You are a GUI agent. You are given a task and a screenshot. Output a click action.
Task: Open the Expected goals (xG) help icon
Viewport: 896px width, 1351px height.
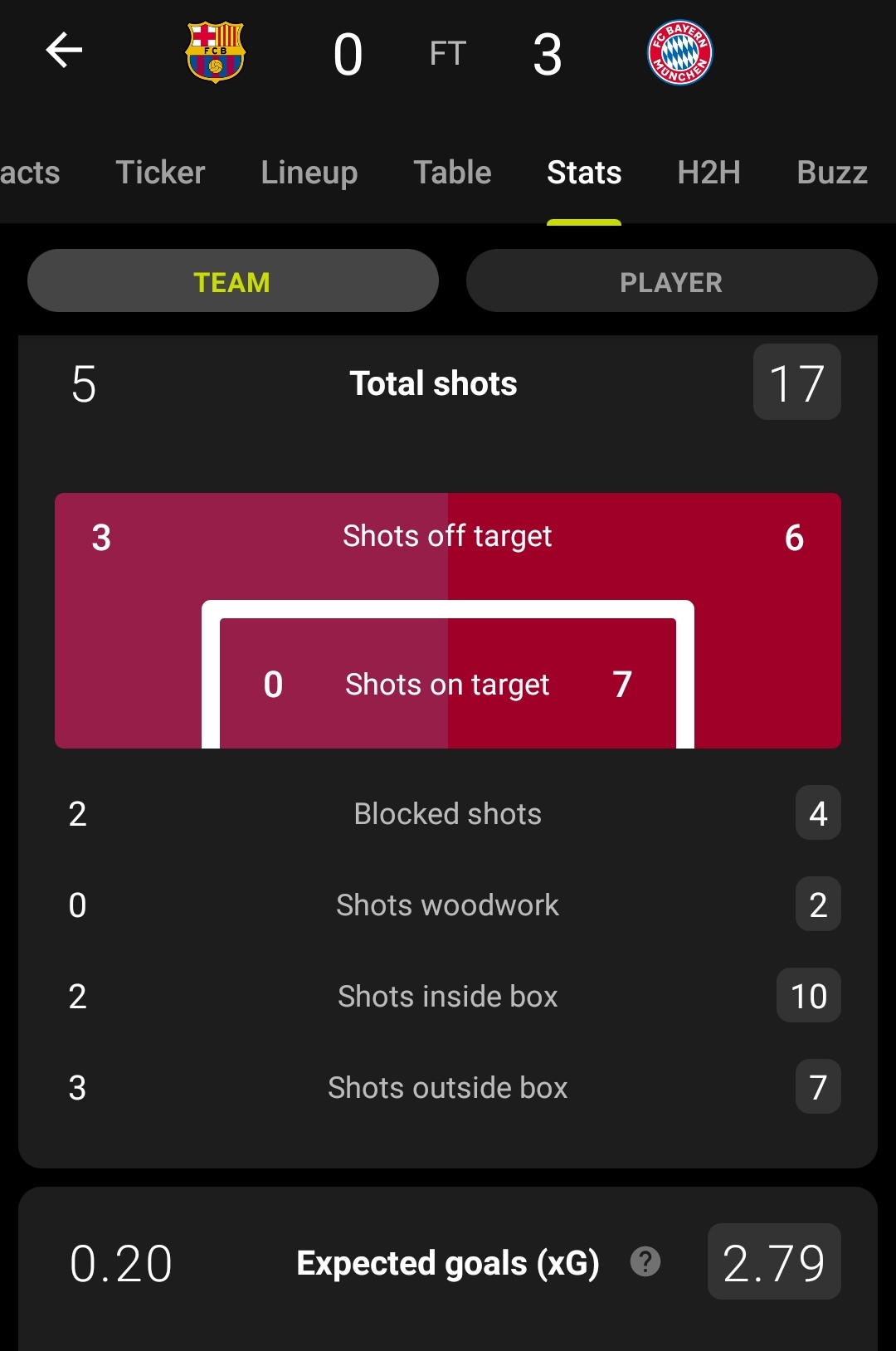tap(645, 1261)
